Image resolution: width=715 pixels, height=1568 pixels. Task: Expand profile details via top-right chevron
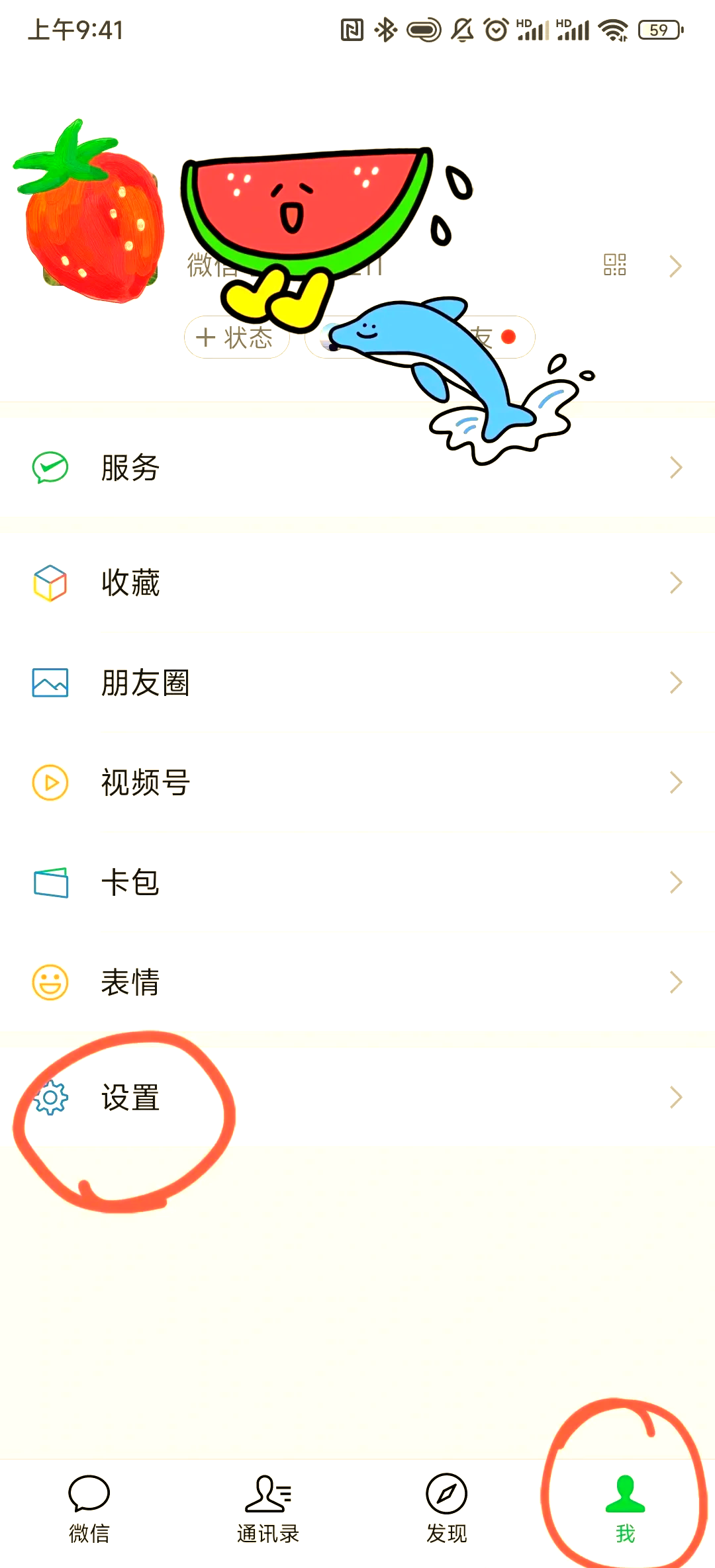pos(675,265)
